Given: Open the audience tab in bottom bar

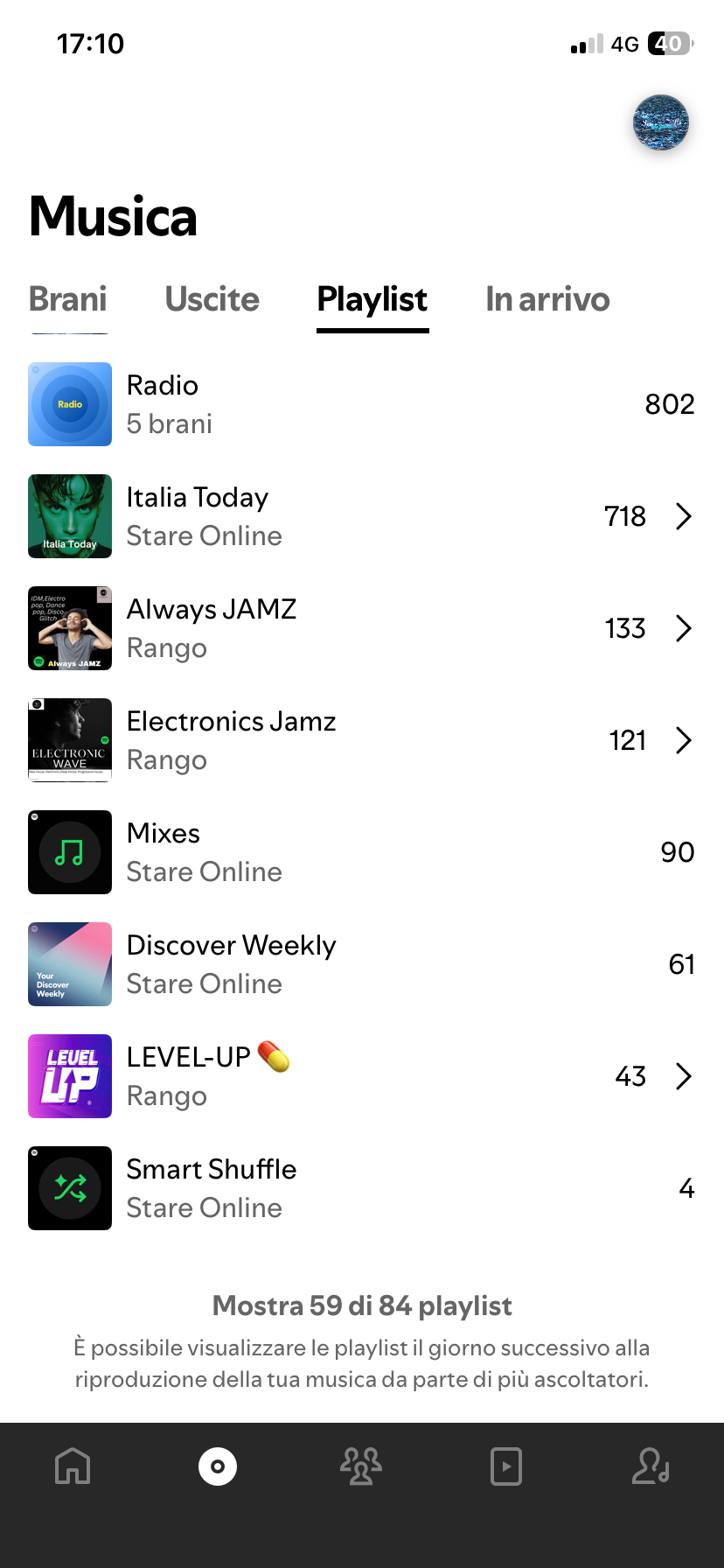Looking at the screenshot, I should pyautogui.click(x=361, y=1466).
